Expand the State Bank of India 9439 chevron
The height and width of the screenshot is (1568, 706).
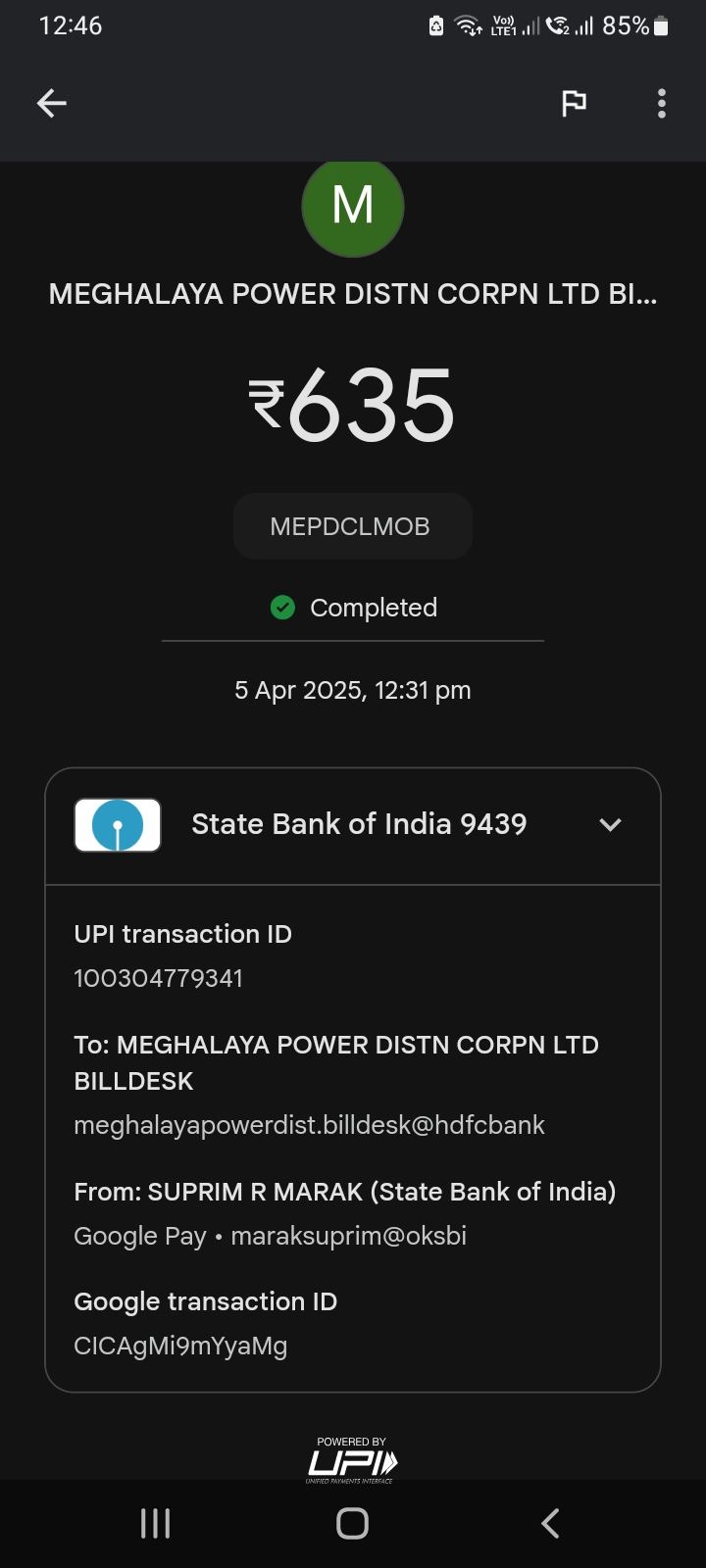point(610,825)
